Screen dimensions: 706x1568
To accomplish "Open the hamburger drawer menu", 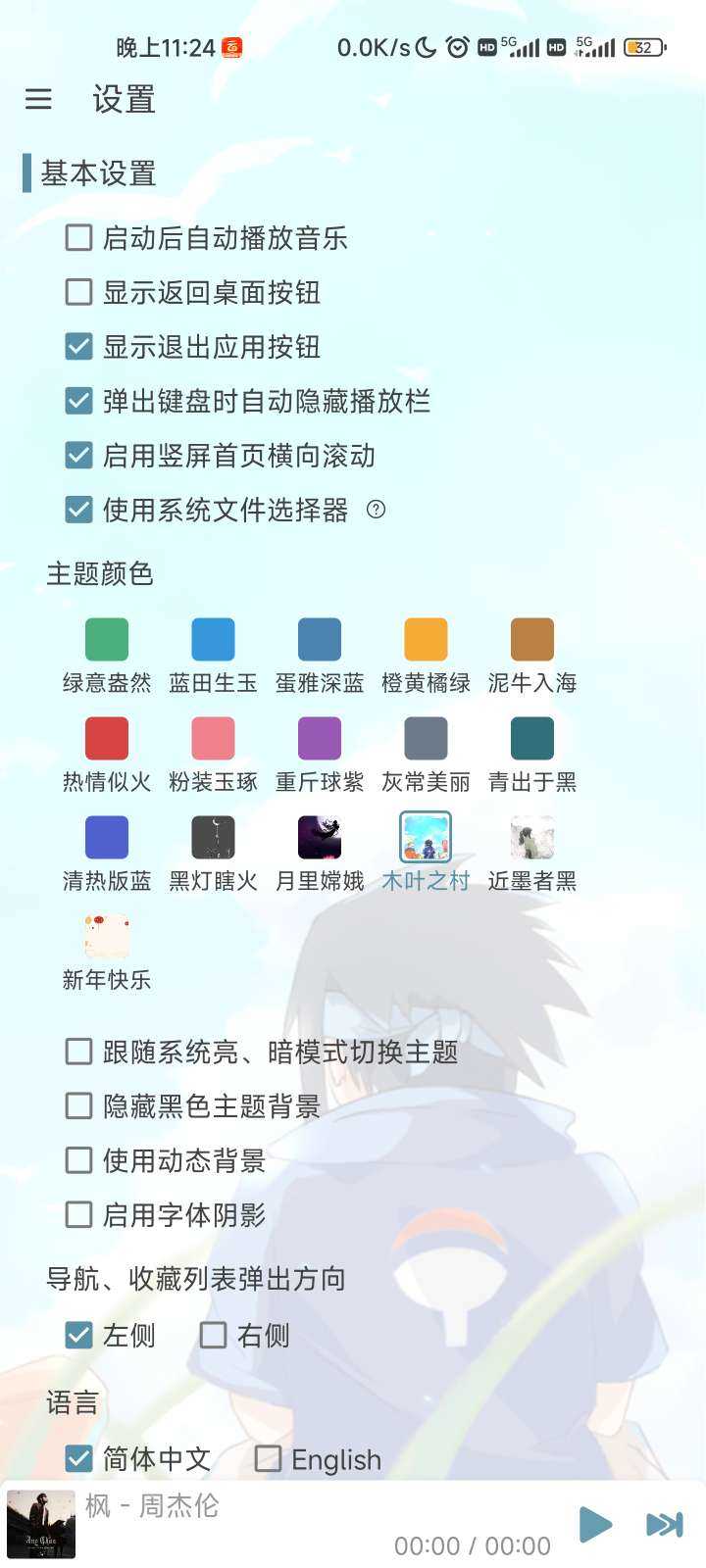I will tap(38, 99).
